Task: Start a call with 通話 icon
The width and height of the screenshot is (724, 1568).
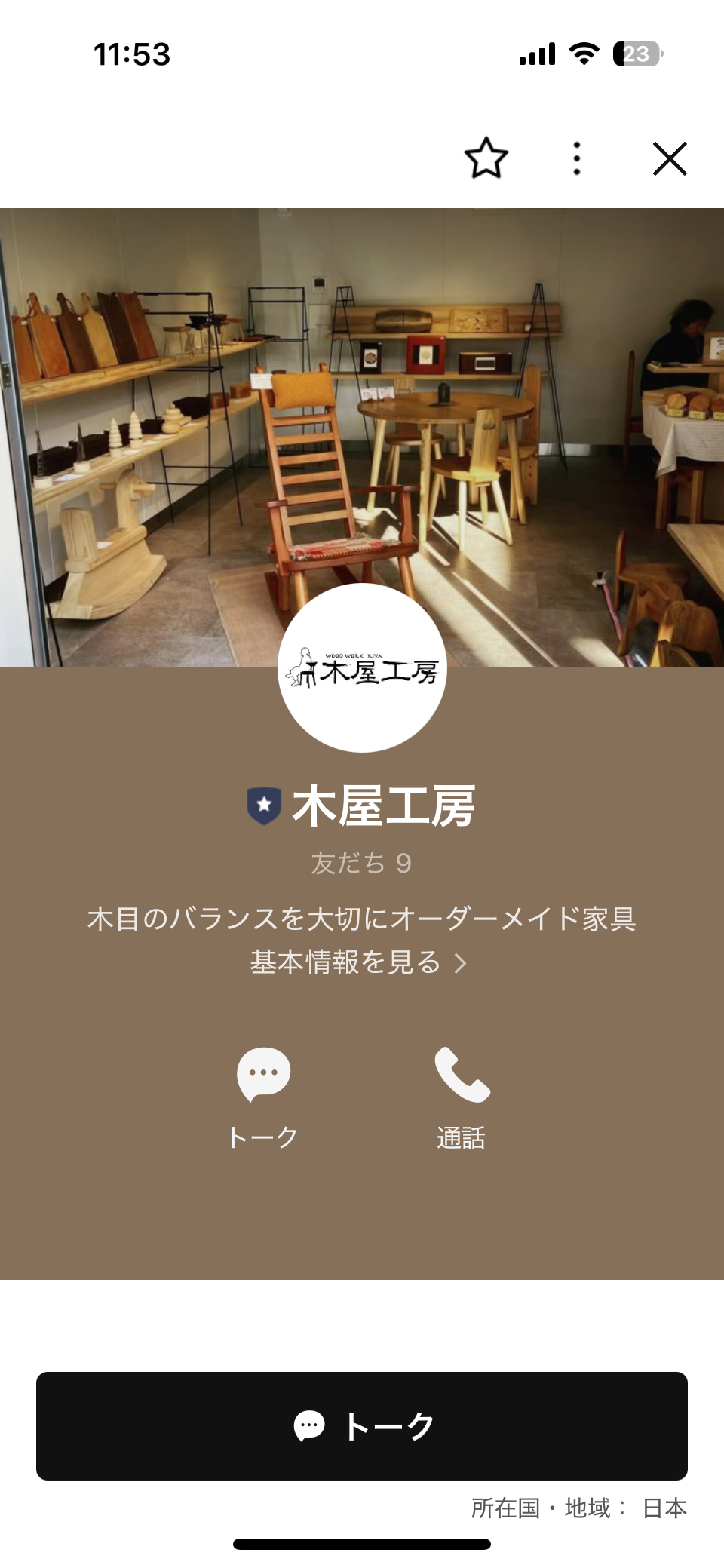Action: click(x=462, y=1074)
